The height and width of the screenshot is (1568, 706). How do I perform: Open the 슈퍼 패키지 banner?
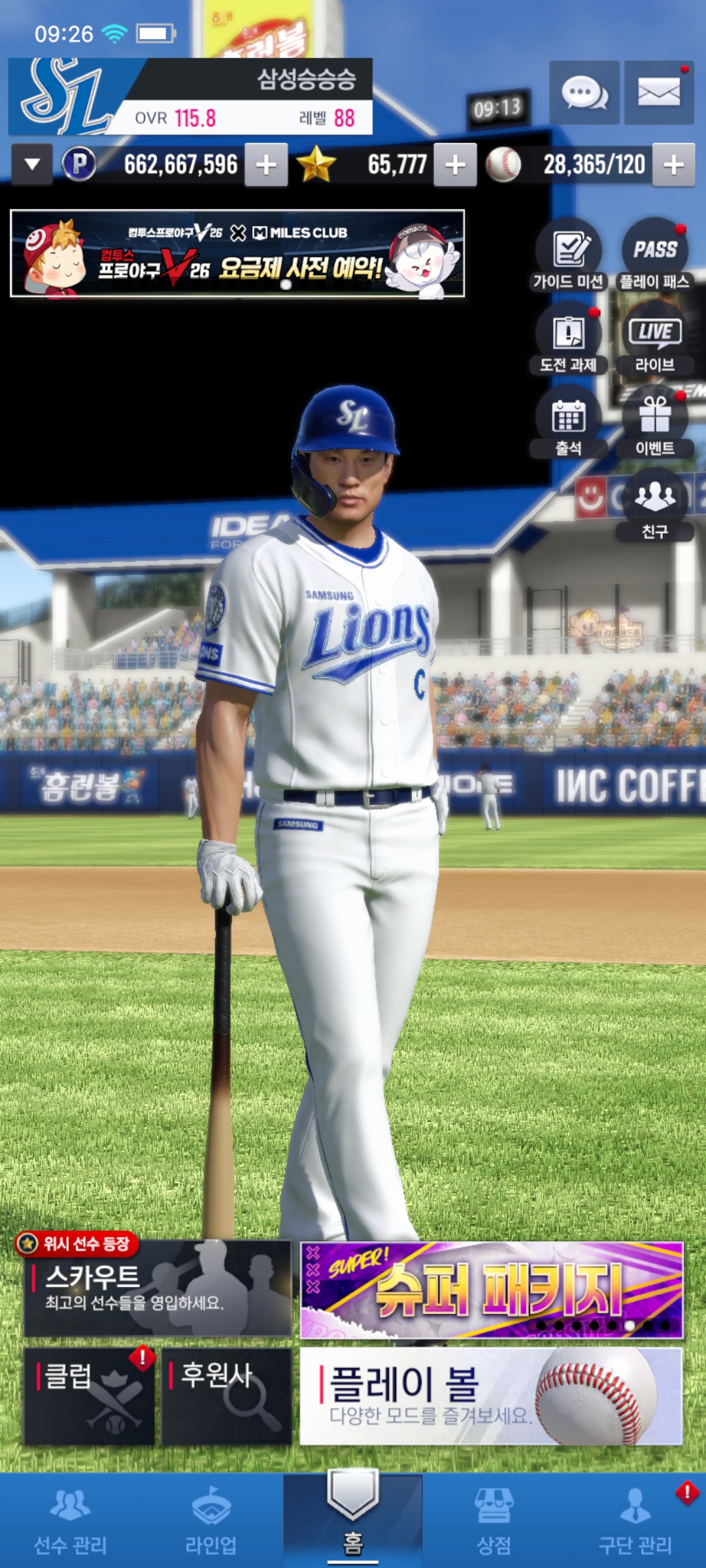491,1290
